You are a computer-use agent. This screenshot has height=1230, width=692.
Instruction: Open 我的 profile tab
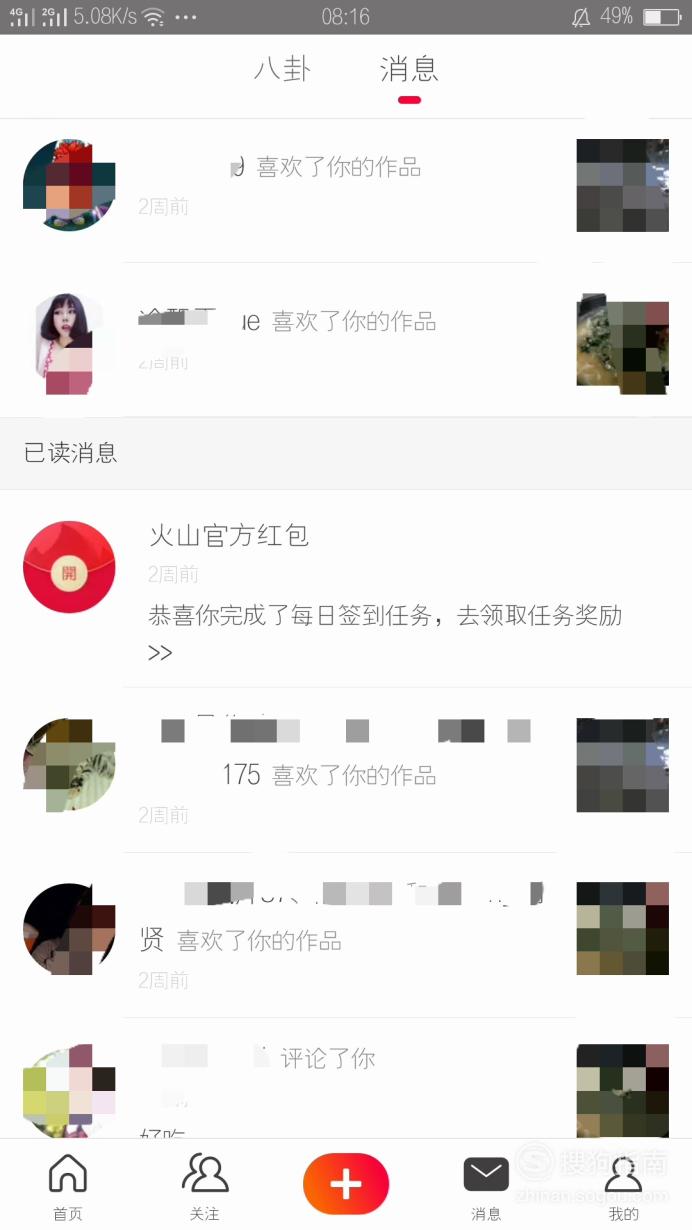(x=623, y=1187)
